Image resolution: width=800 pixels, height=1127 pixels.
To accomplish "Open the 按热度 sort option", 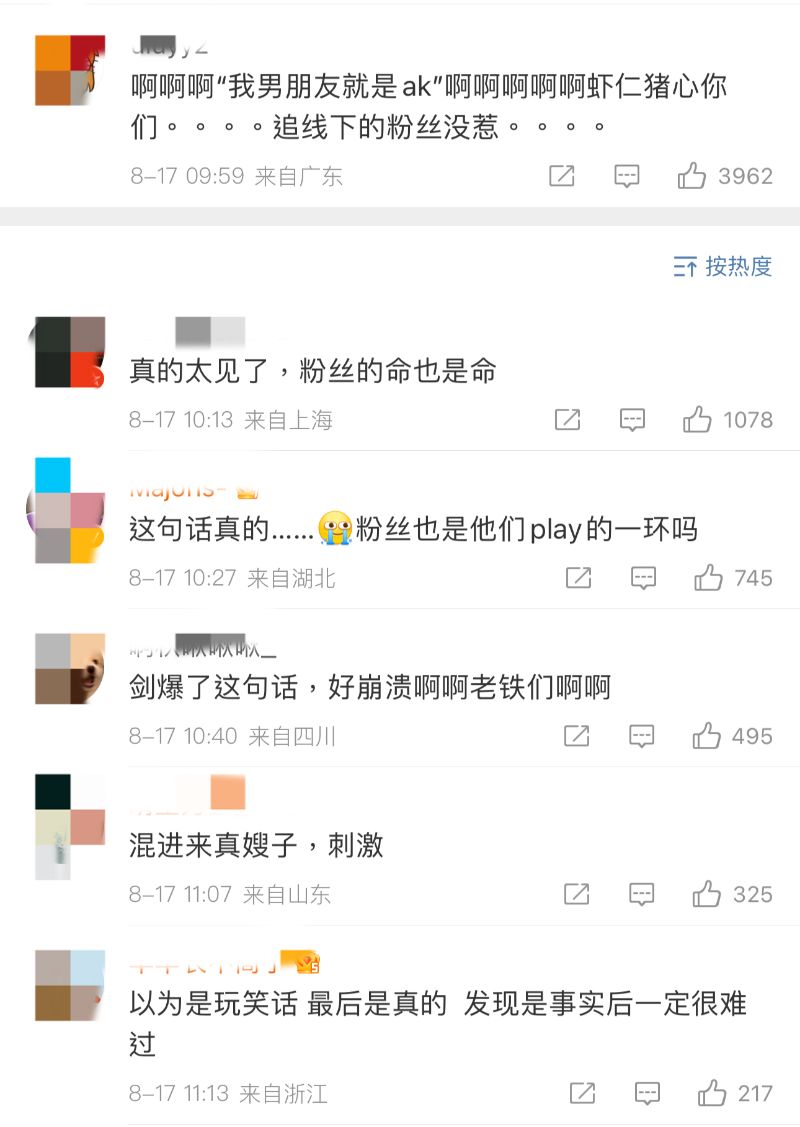I will pyautogui.click(x=723, y=266).
